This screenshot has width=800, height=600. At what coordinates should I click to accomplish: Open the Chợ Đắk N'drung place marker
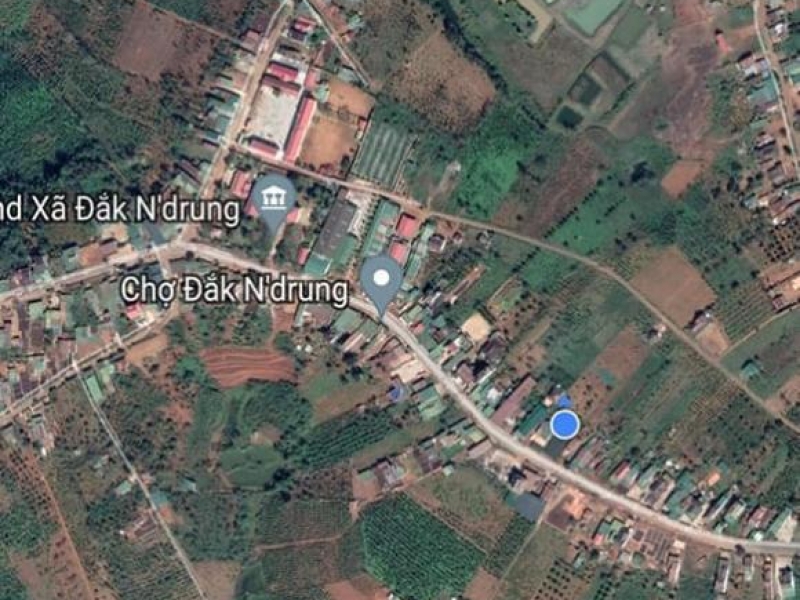381,279
